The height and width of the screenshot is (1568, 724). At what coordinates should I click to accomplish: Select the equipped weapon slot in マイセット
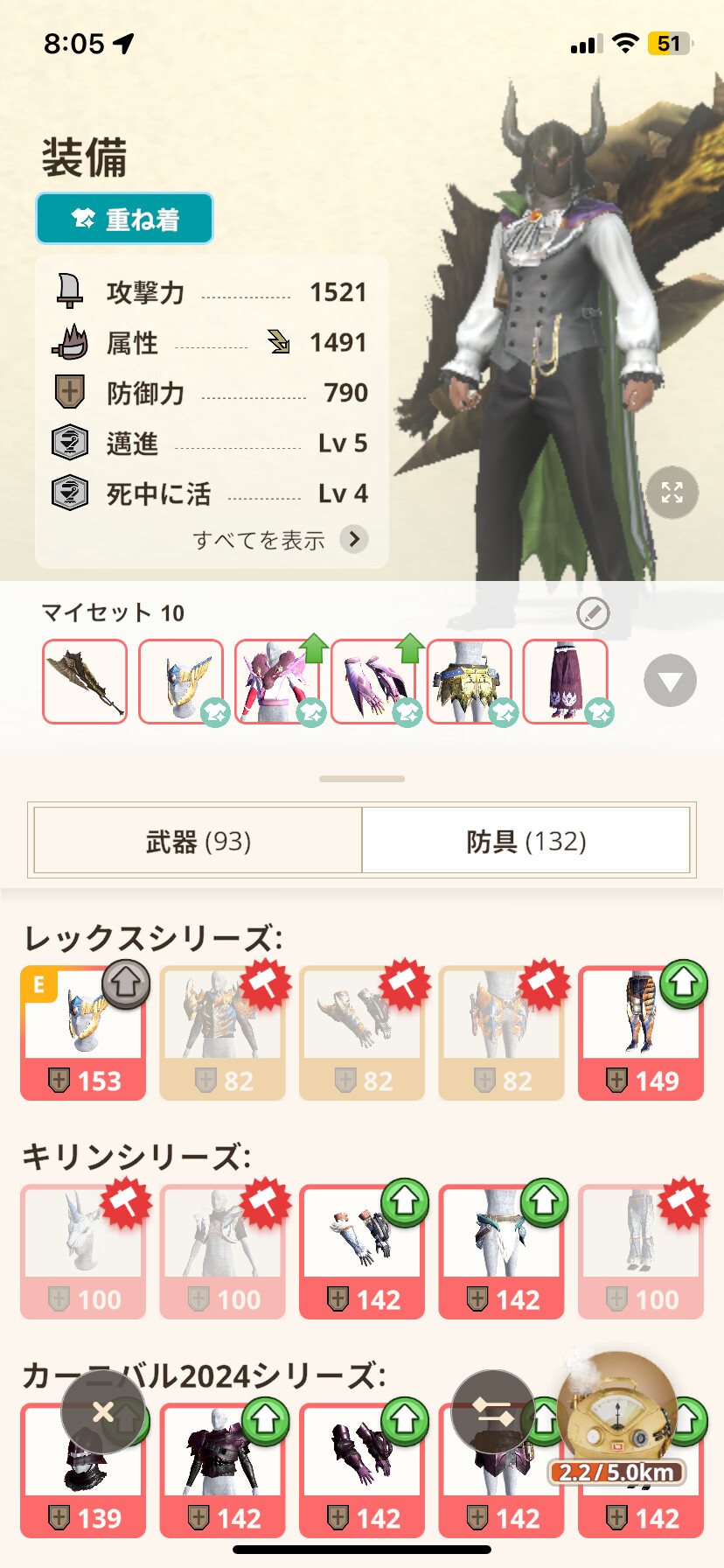85,682
